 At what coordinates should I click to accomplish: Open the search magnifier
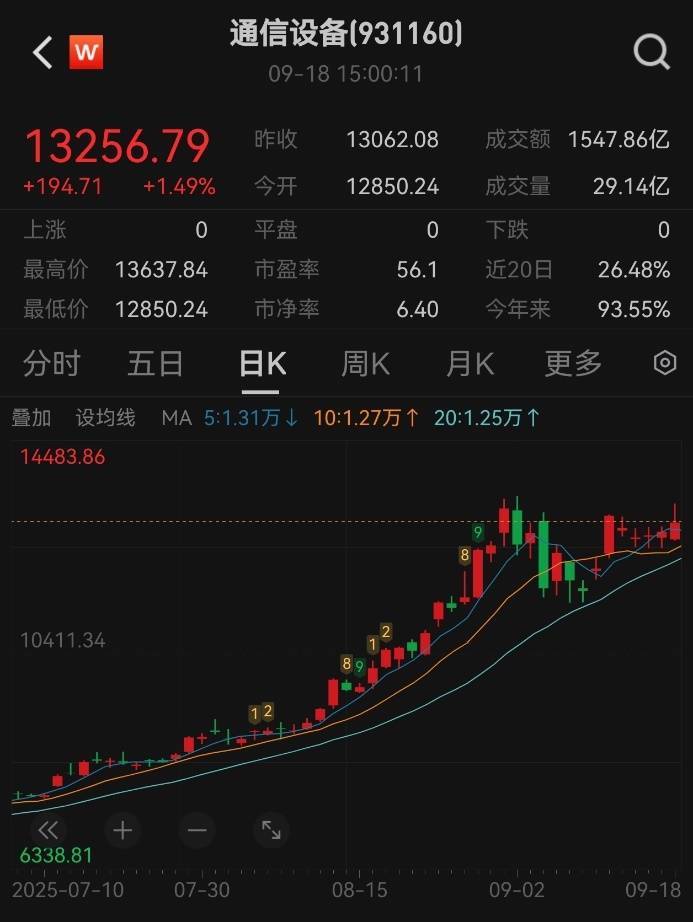651,52
